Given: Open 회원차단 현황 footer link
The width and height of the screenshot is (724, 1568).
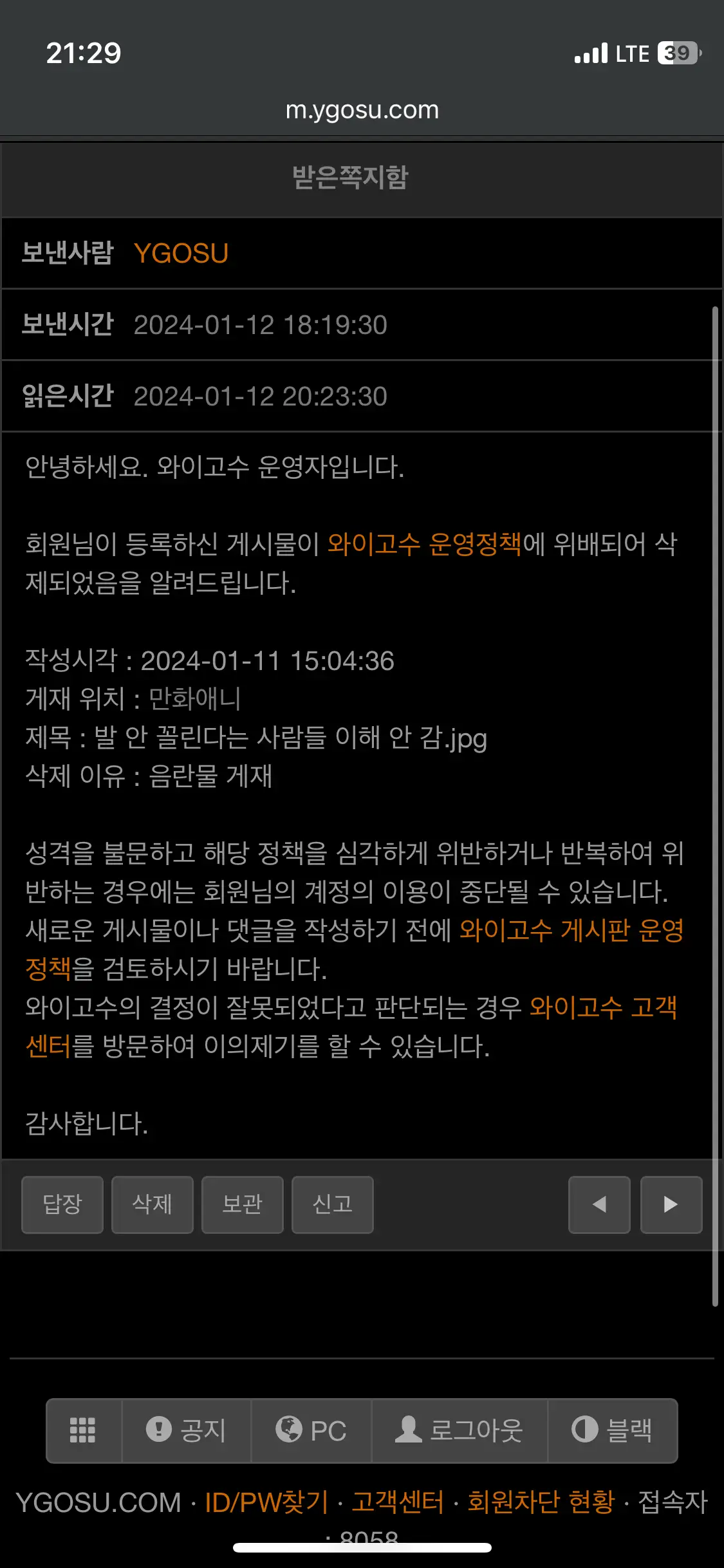Looking at the screenshot, I should (x=541, y=1502).
